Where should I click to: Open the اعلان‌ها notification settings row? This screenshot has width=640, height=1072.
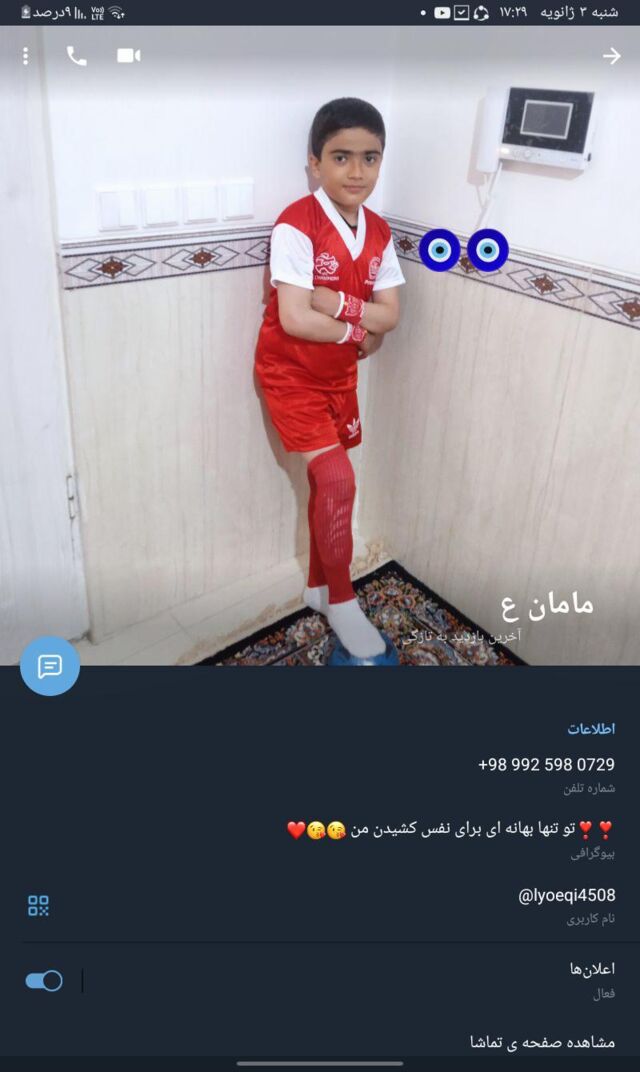point(400,980)
